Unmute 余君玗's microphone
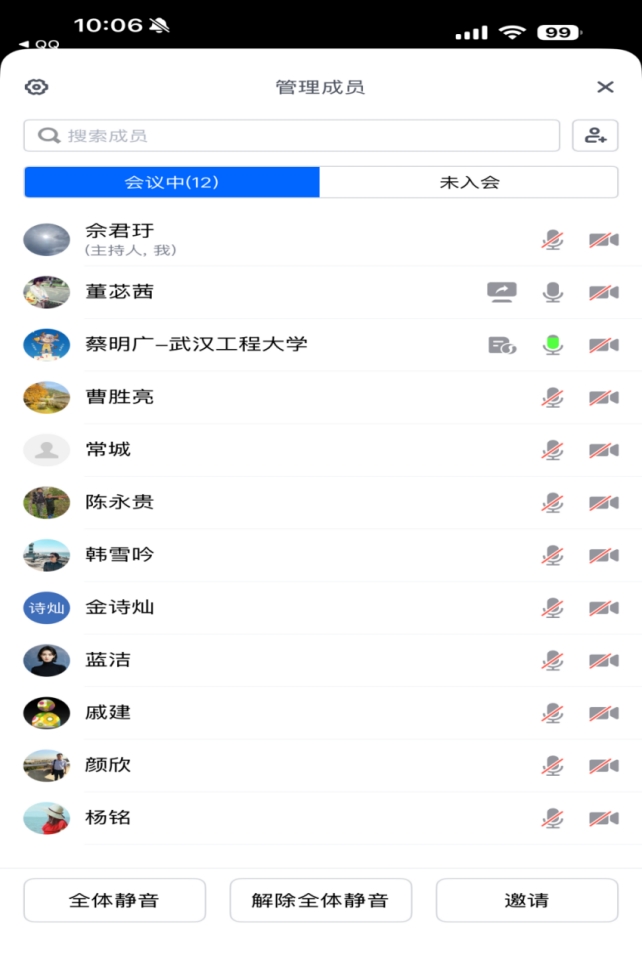Viewport: 642px width, 967px height. point(553,240)
